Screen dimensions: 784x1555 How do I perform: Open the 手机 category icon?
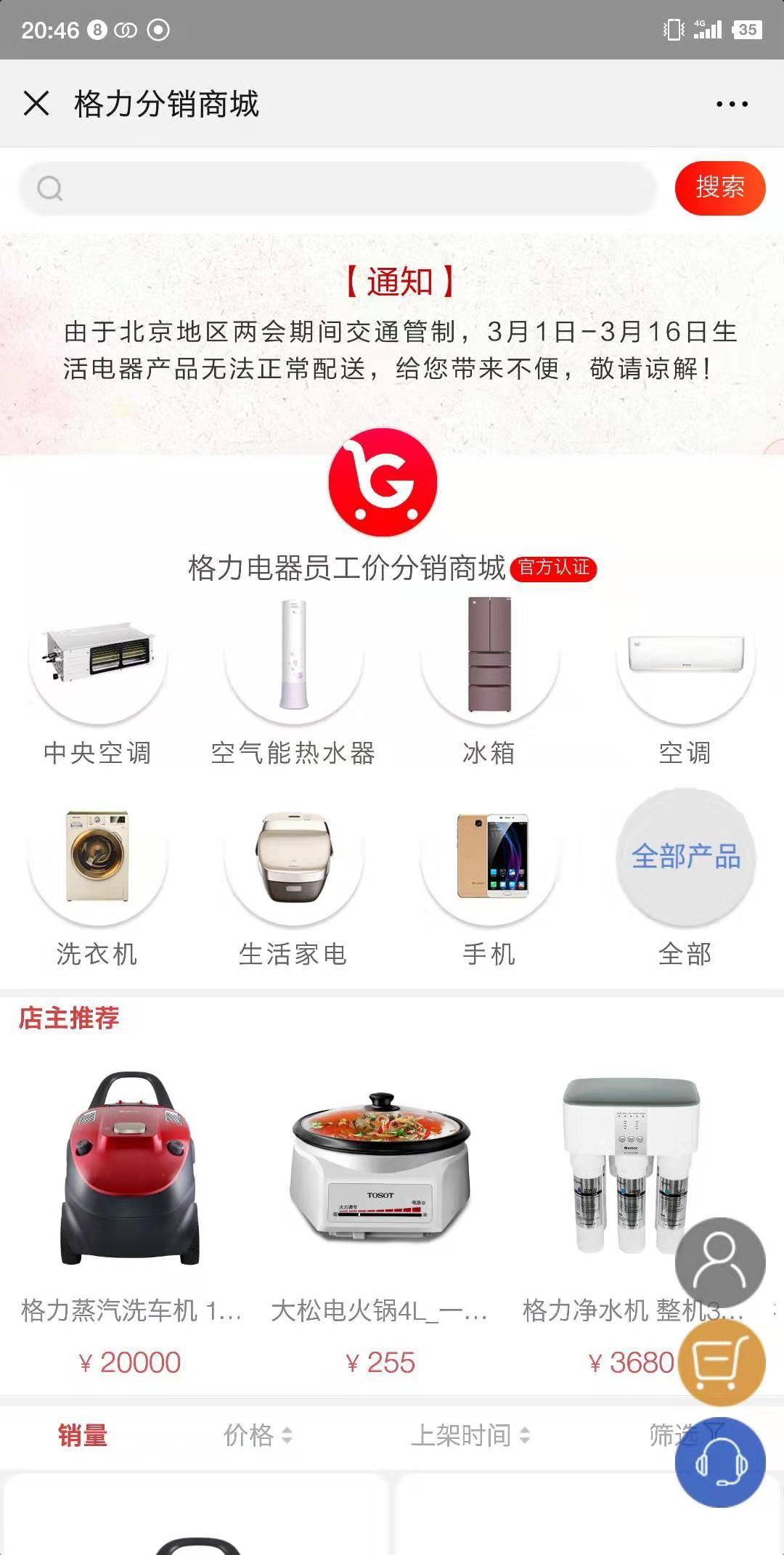point(489,857)
